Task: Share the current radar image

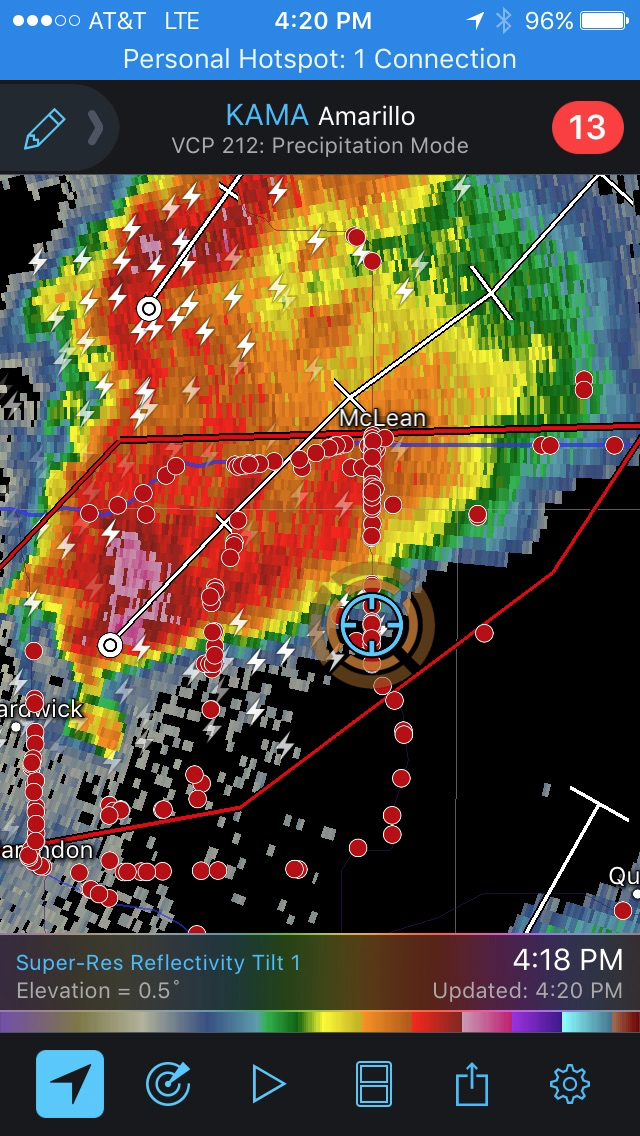Action: coord(472,1083)
